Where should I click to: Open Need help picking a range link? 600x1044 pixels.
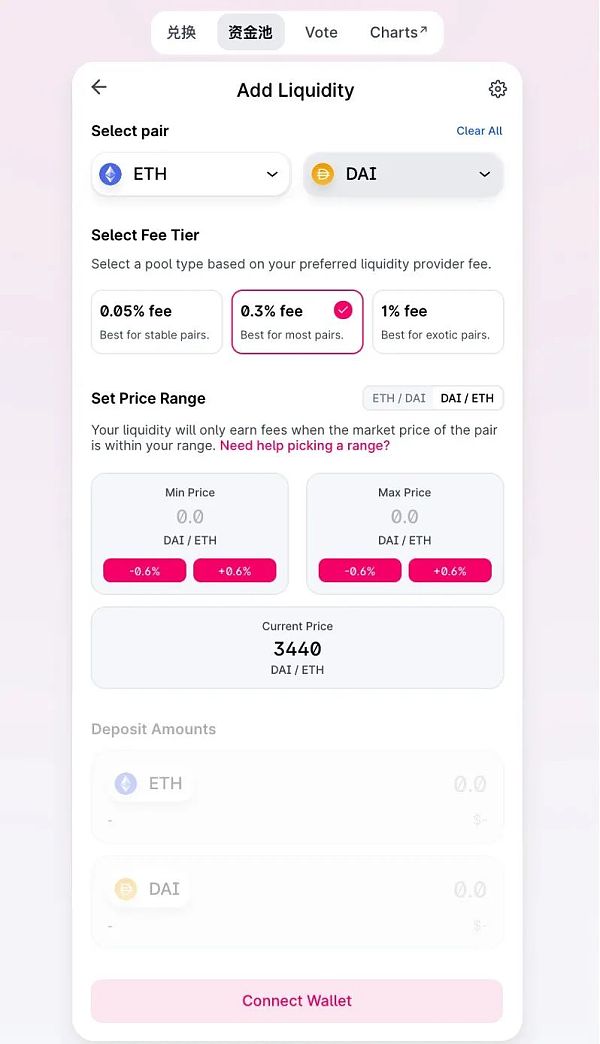point(305,446)
